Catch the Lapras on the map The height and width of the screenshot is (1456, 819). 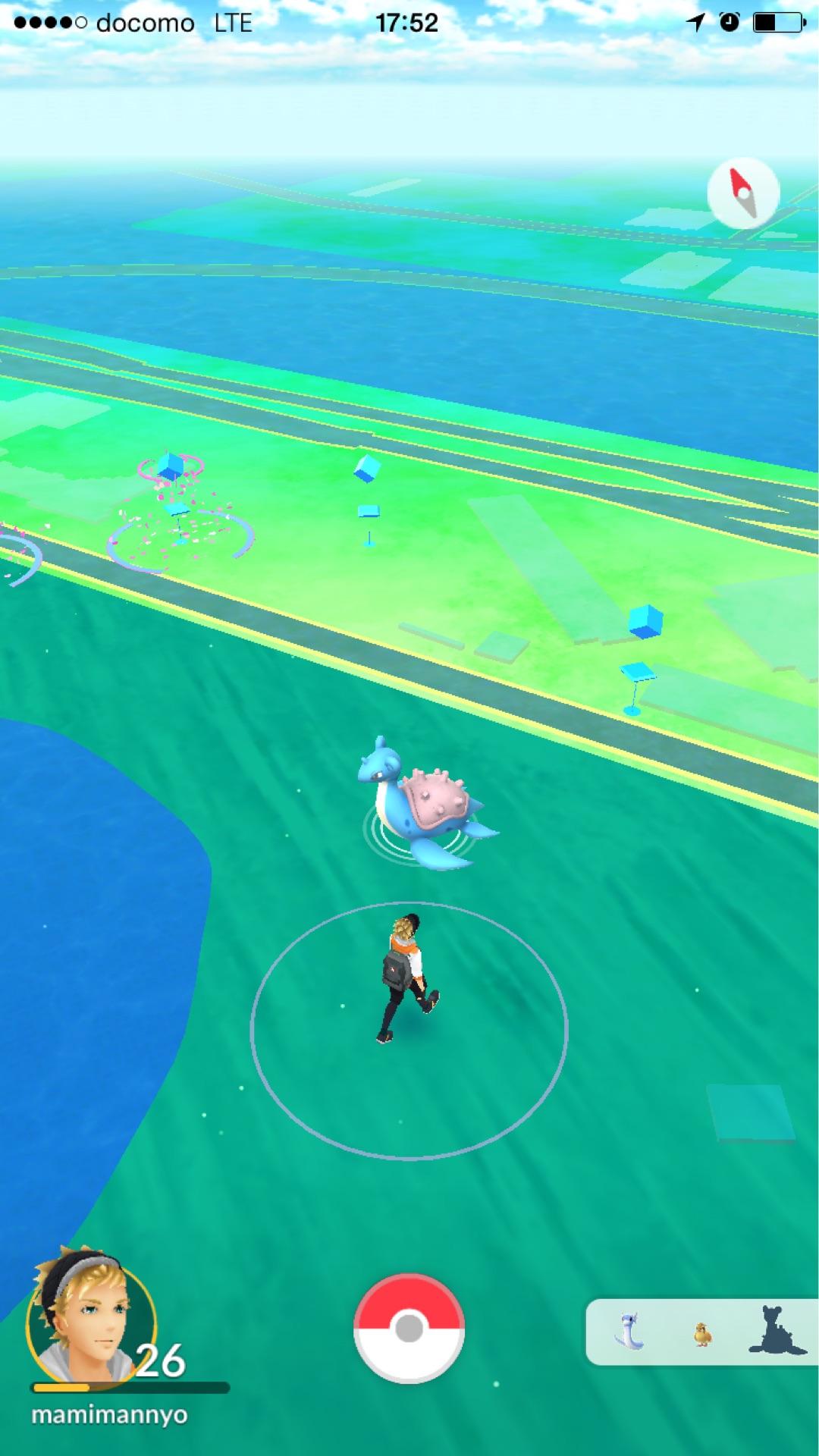[x=426, y=802]
